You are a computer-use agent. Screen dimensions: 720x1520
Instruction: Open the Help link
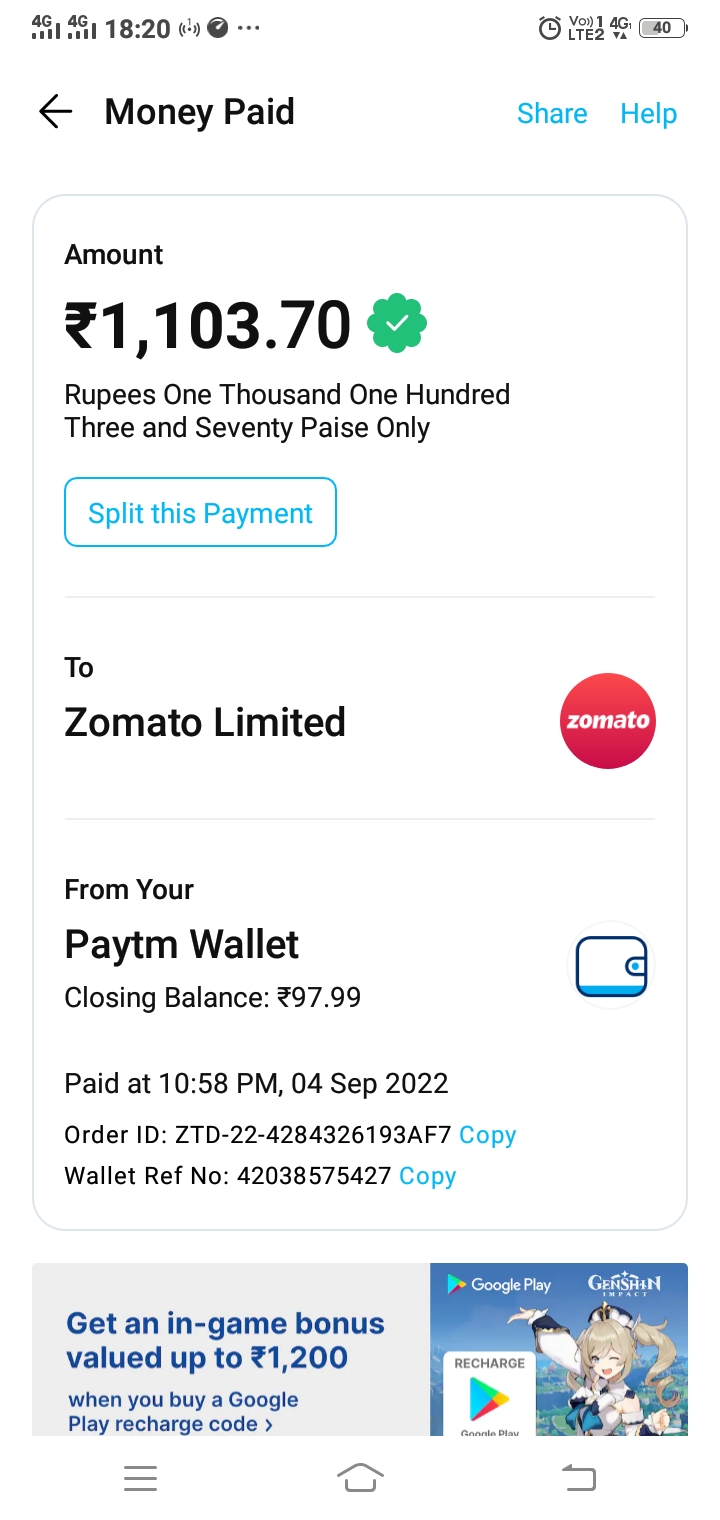pyautogui.click(x=648, y=114)
